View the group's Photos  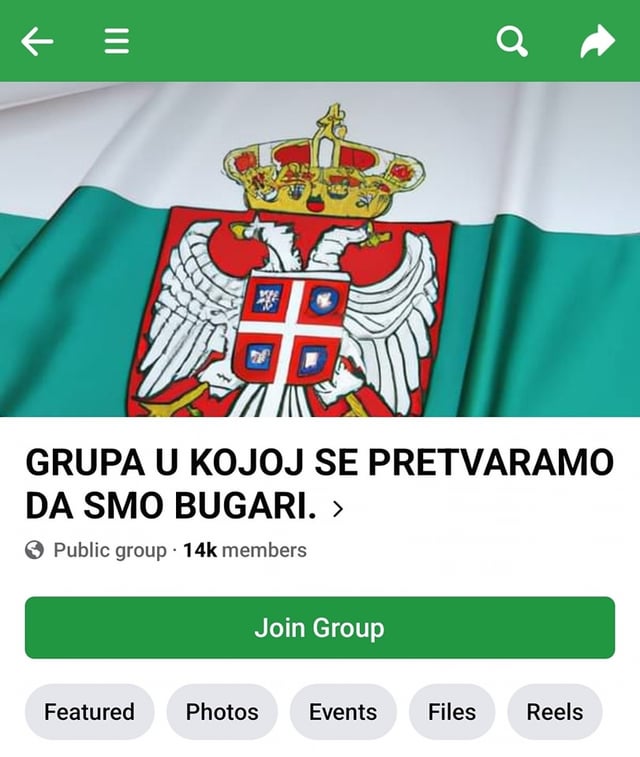pos(222,712)
